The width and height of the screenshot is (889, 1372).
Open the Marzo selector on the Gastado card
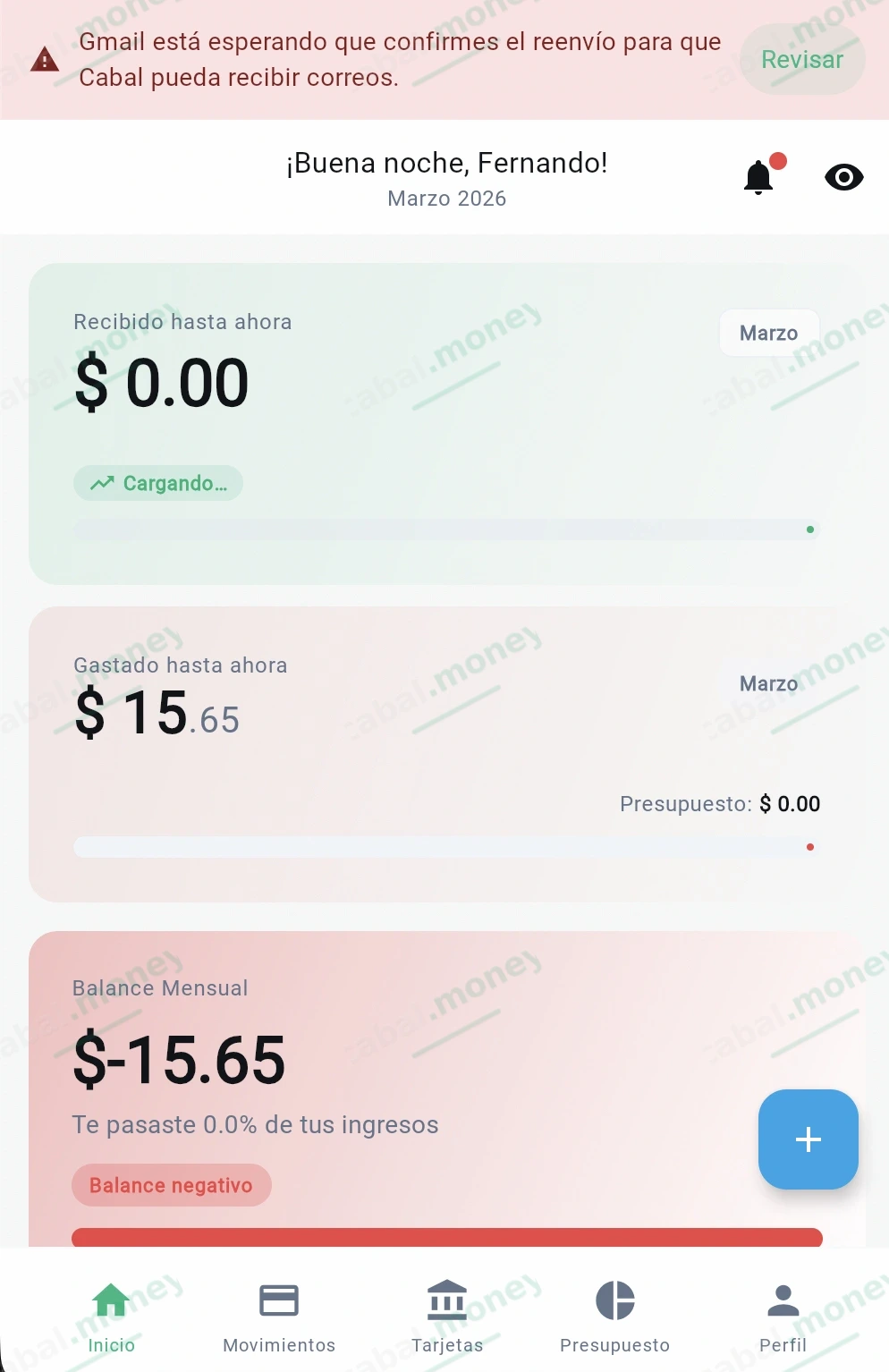click(768, 683)
